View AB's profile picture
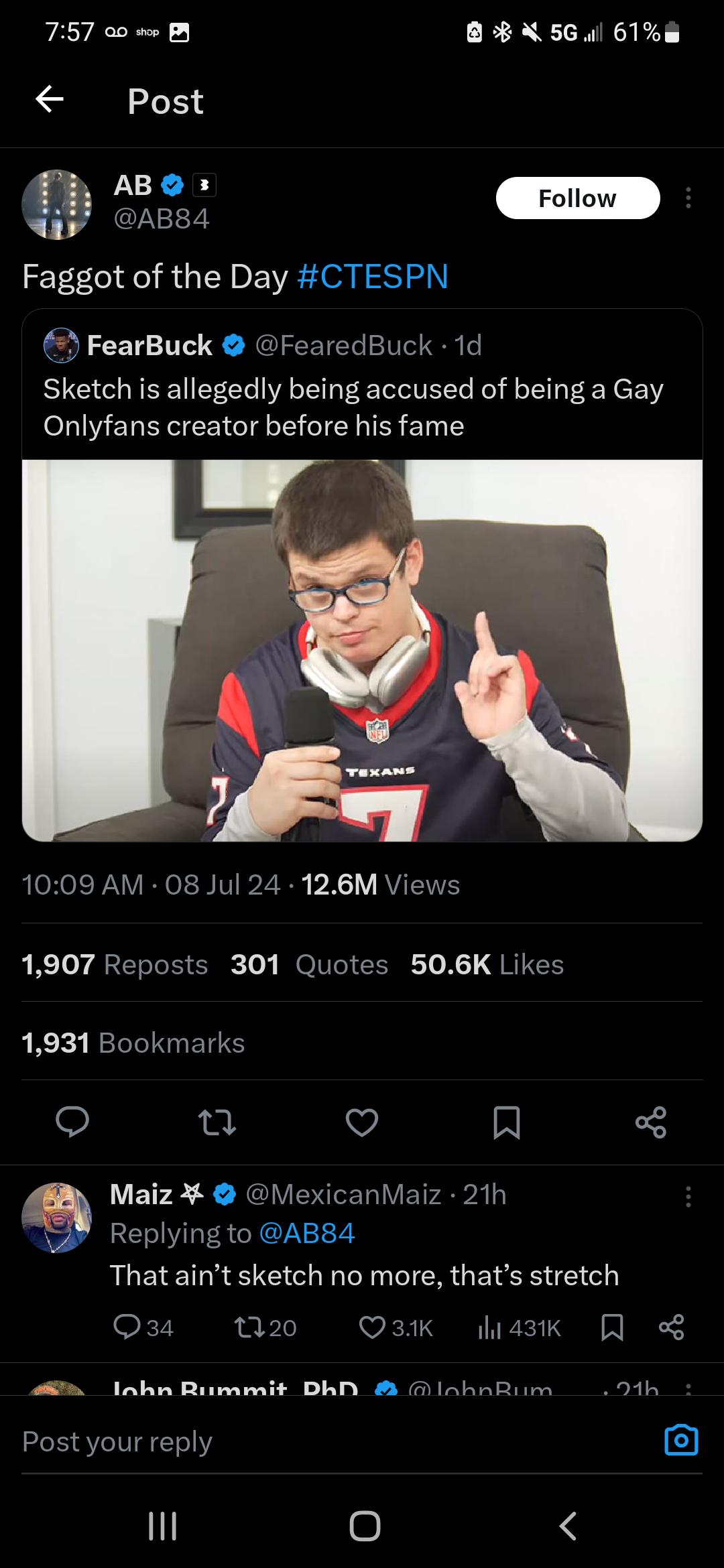The image size is (724, 1568). point(56,204)
